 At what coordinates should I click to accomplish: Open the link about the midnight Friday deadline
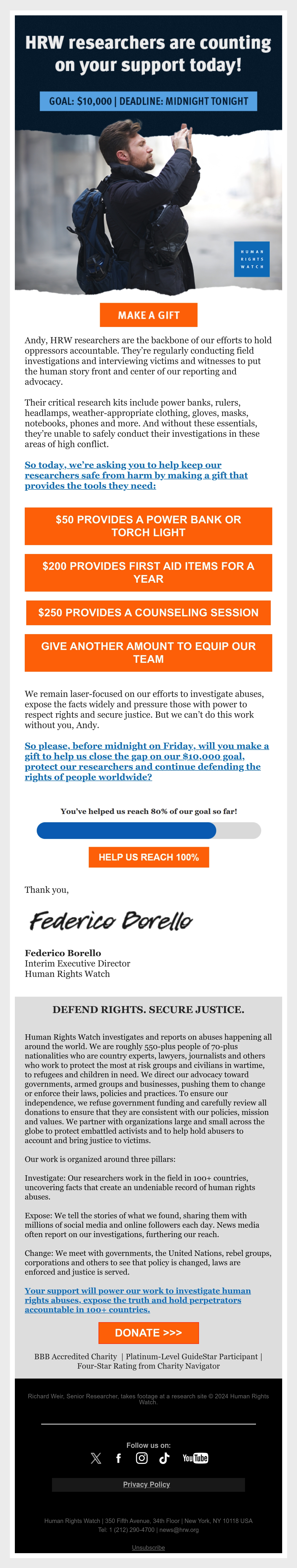point(147,761)
